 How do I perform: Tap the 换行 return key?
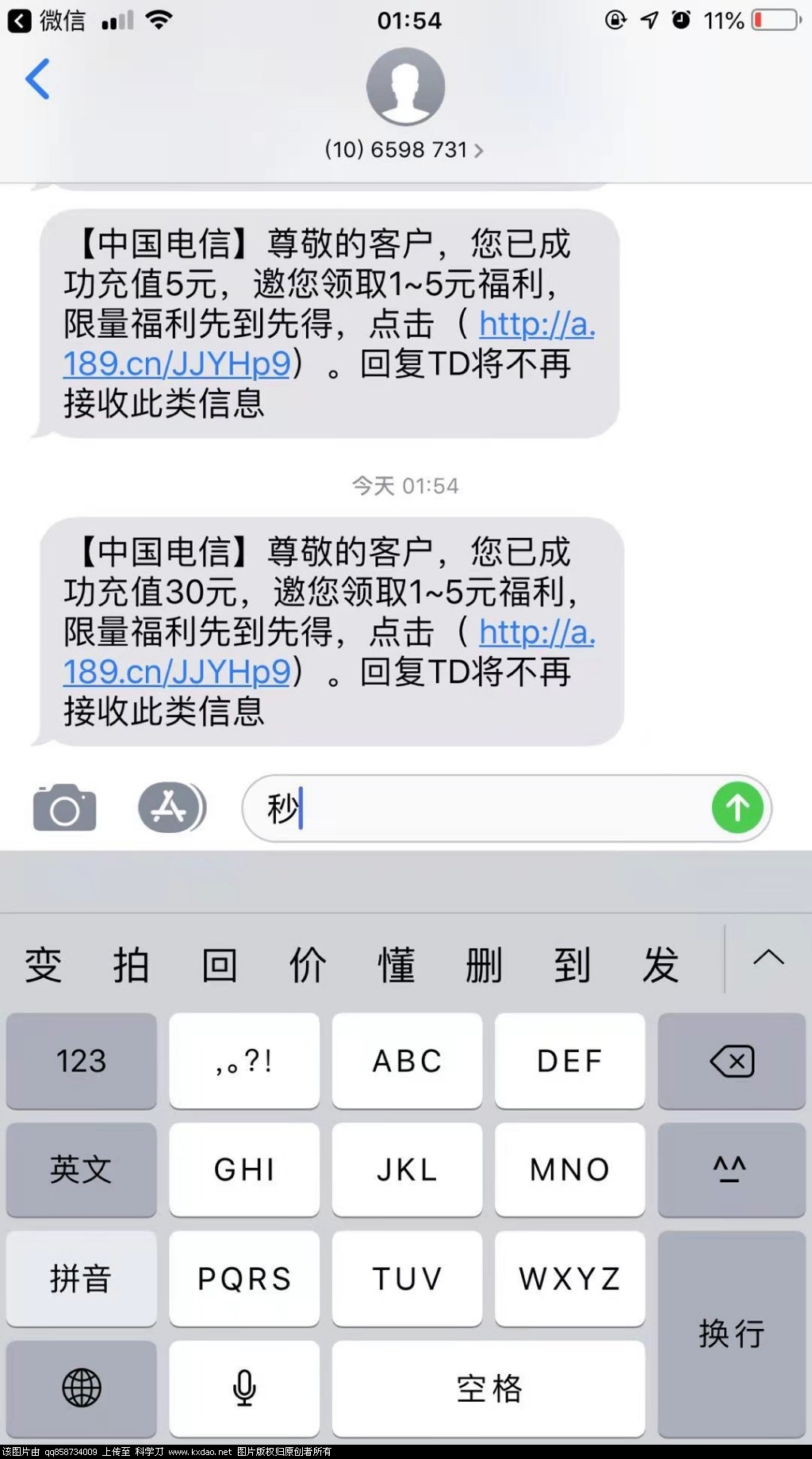coord(731,1333)
